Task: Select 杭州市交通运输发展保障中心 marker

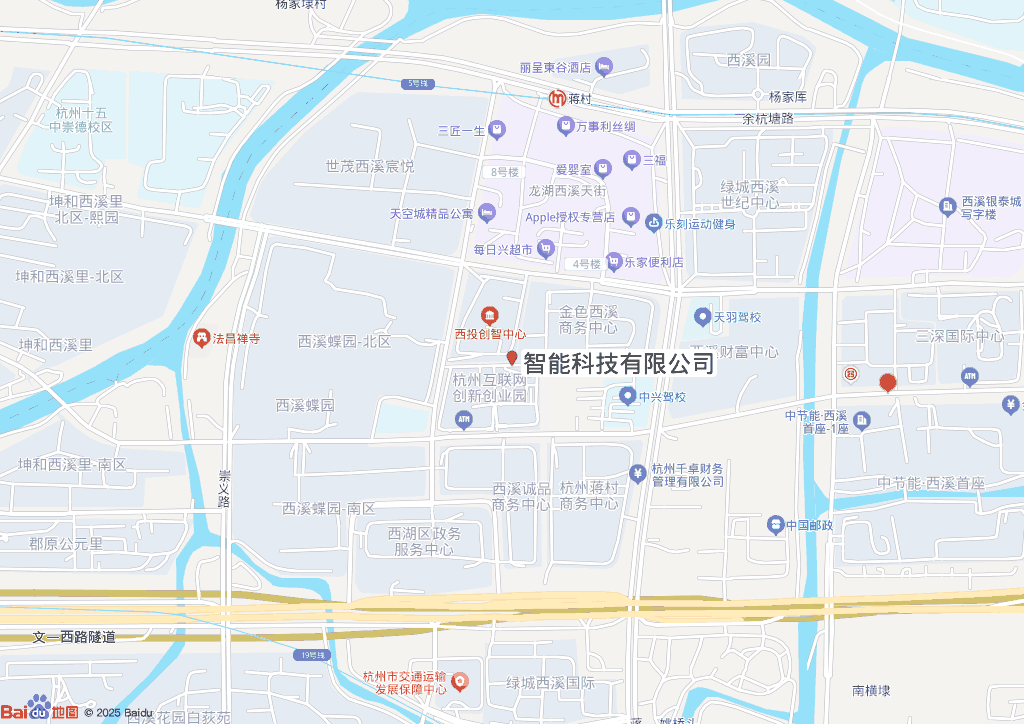Action: tap(460, 681)
